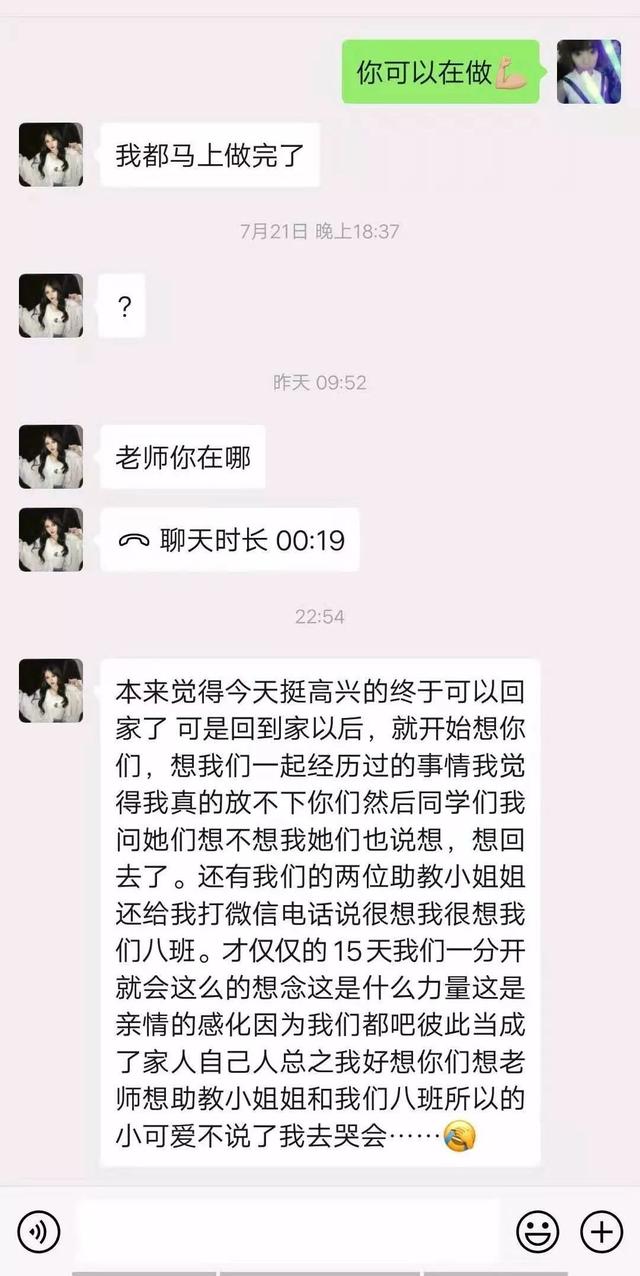Open sender's avatar beside 我都马上做完了

click(x=51, y=155)
